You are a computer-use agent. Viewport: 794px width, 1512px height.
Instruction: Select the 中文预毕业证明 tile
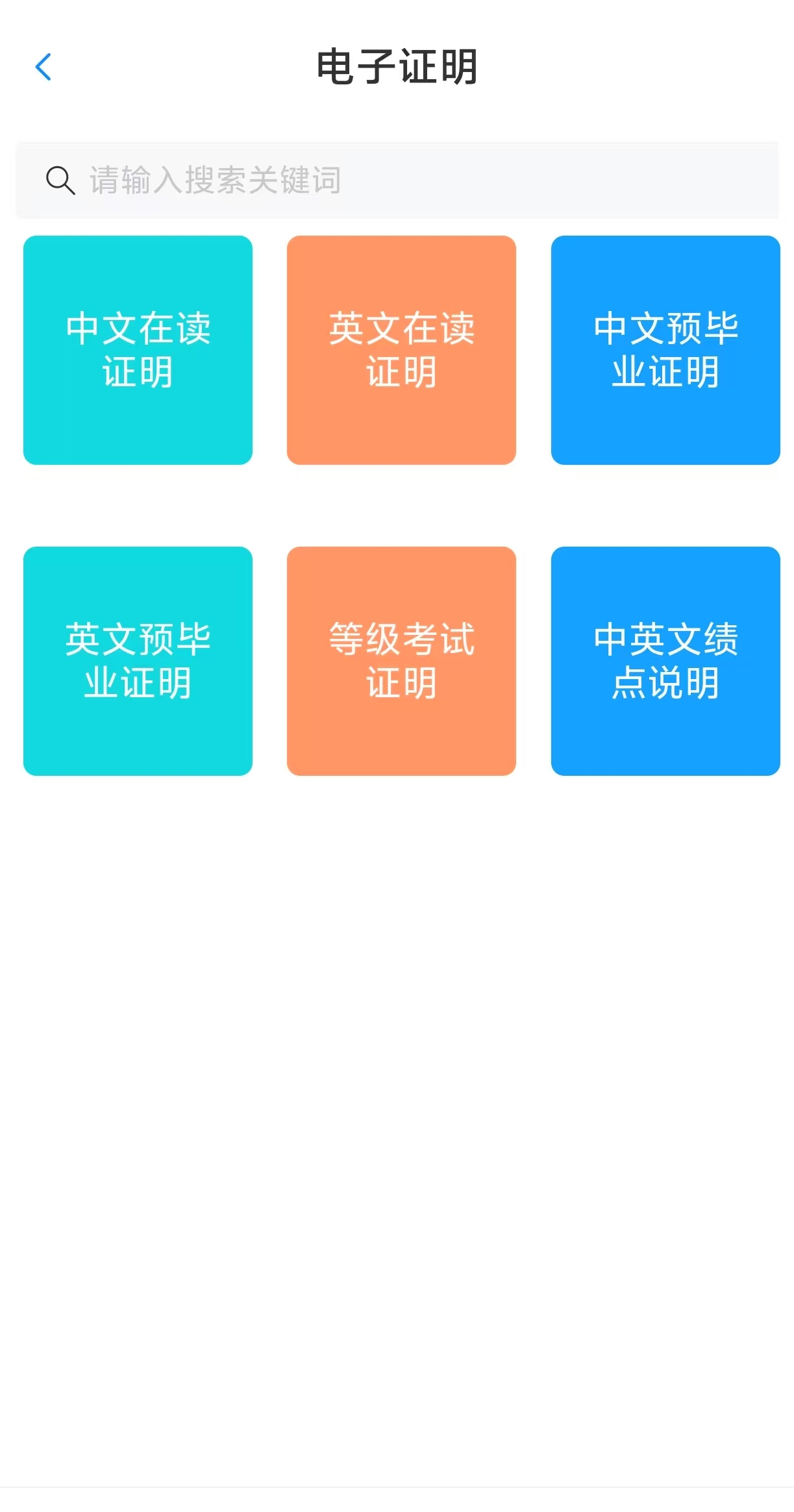click(665, 350)
